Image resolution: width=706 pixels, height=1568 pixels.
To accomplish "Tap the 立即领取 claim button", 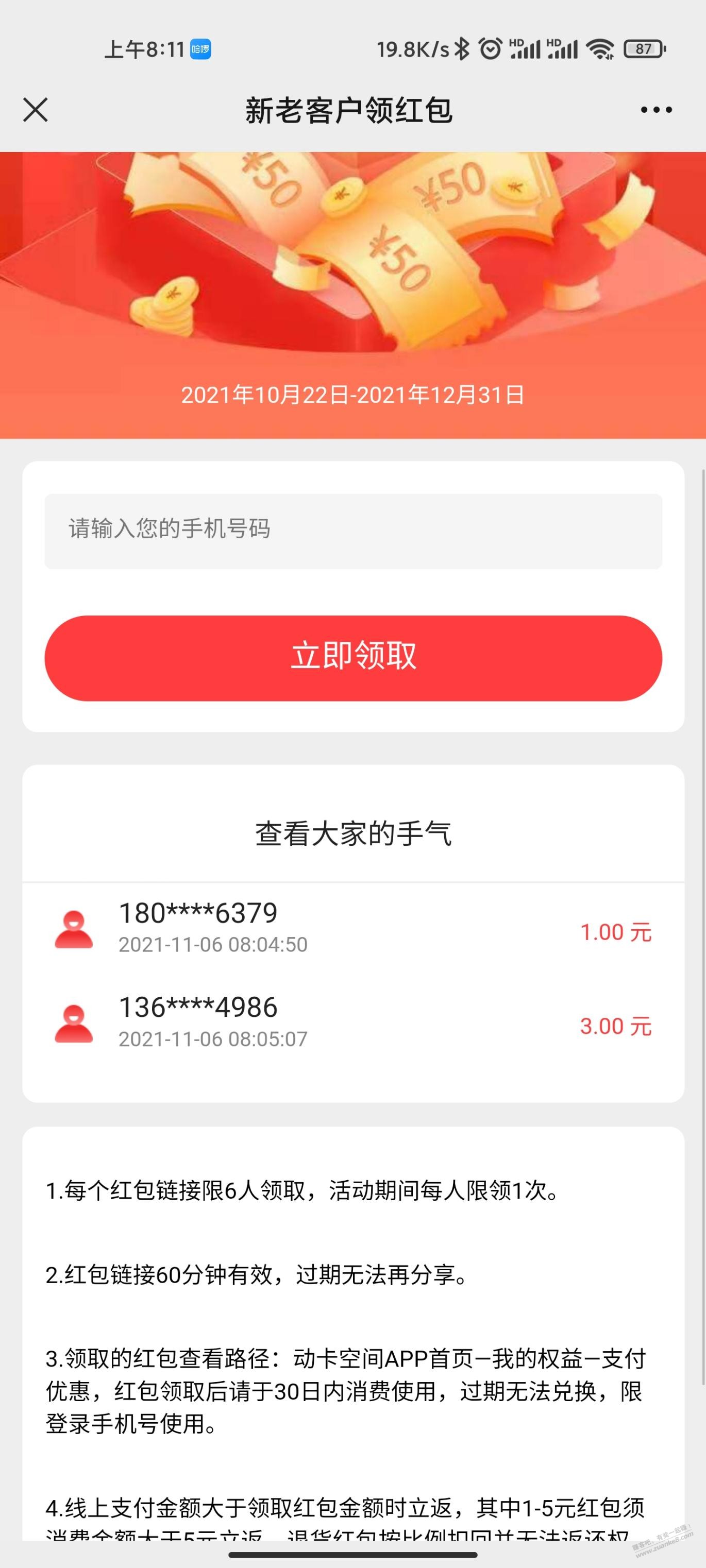I will click(352, 657).
